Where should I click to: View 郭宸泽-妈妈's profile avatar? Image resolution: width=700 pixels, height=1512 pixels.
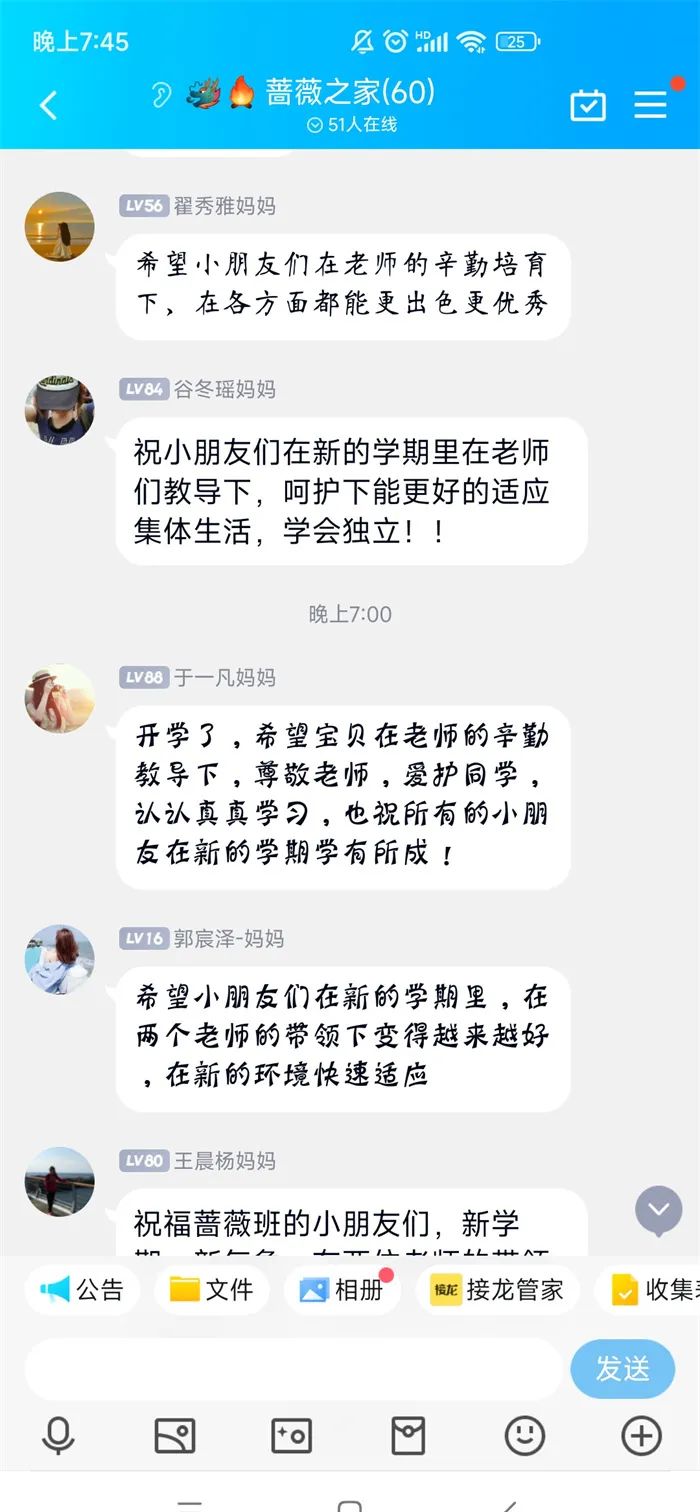tap(59, 959)
